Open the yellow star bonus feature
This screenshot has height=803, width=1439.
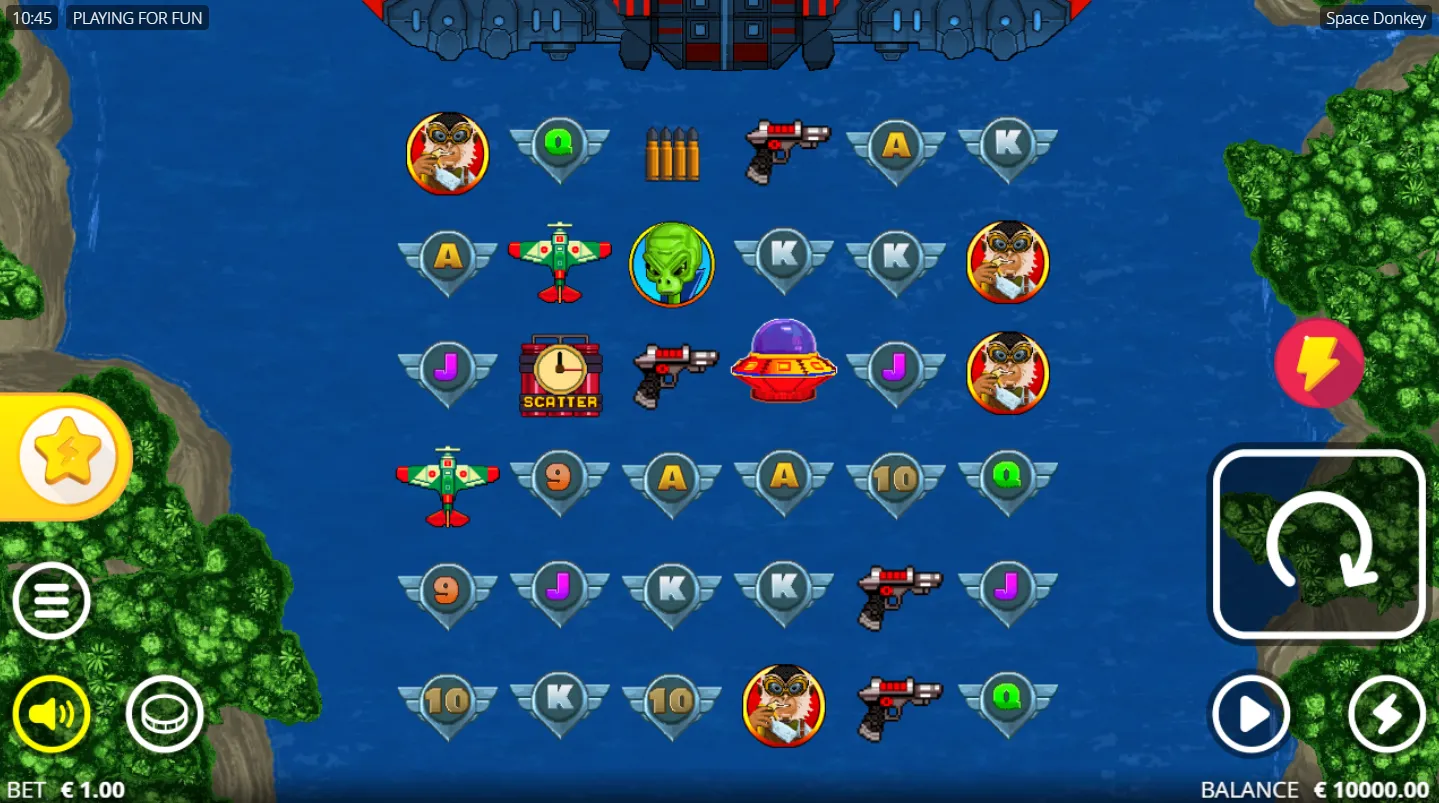(67, 456)
